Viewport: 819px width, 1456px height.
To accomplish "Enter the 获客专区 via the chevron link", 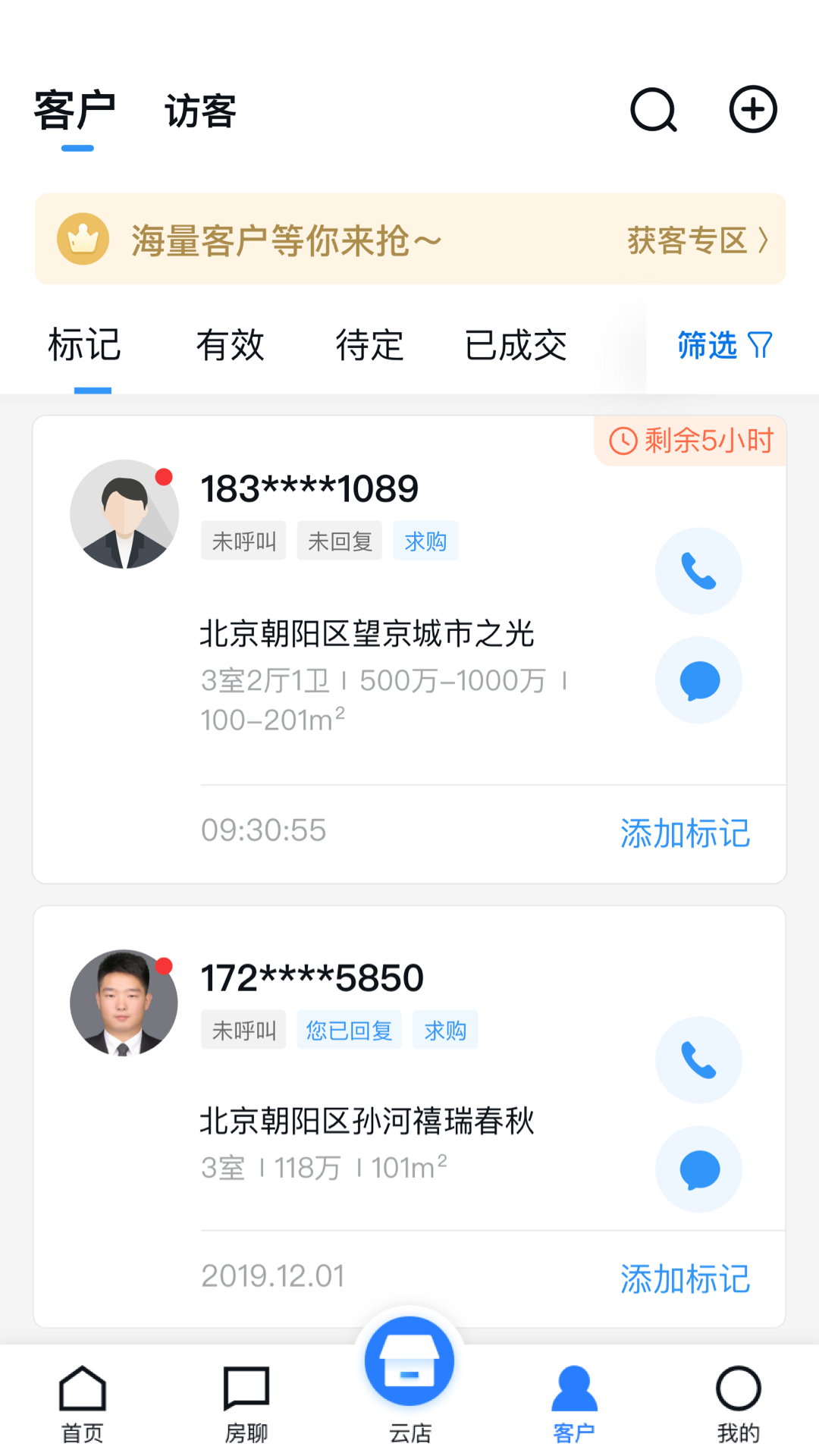I will click(698, 240).
